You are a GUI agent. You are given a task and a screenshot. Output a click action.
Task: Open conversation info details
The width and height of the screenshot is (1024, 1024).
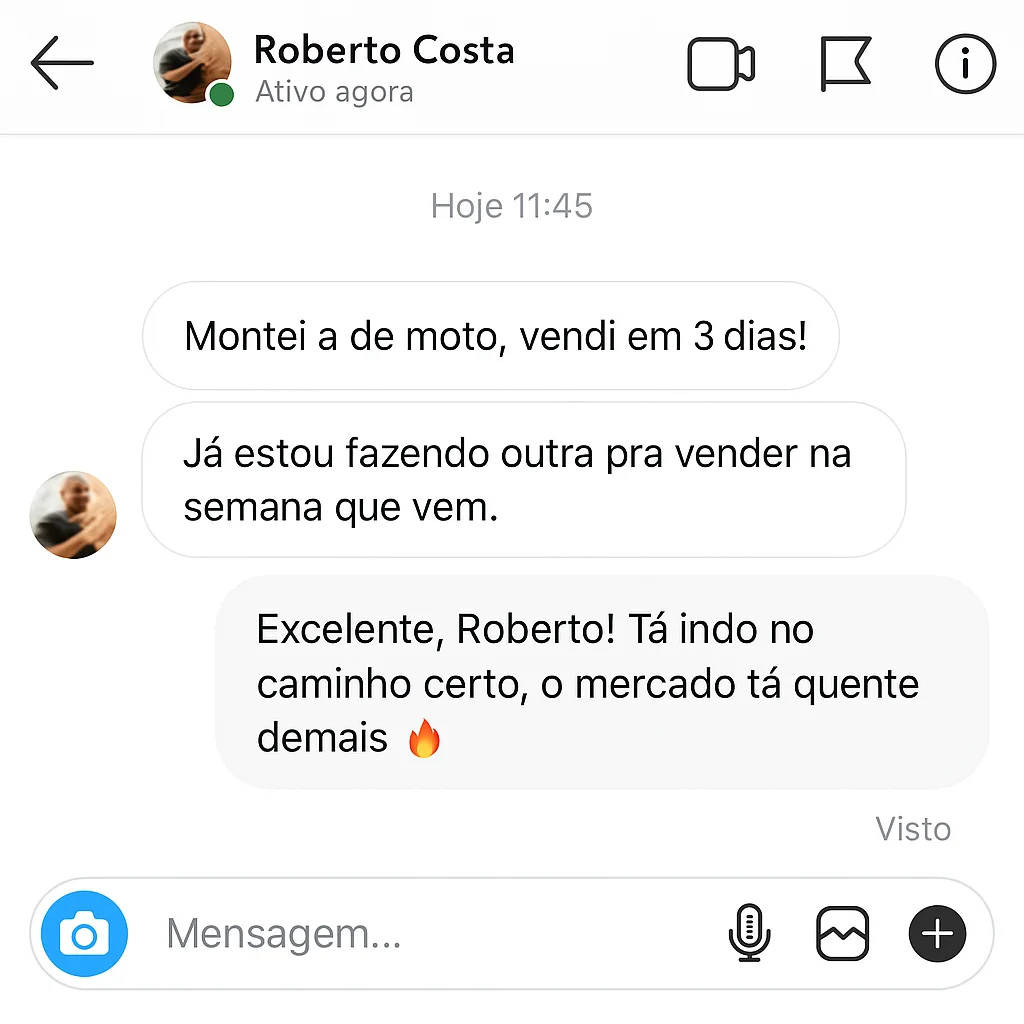pos(965,64)
